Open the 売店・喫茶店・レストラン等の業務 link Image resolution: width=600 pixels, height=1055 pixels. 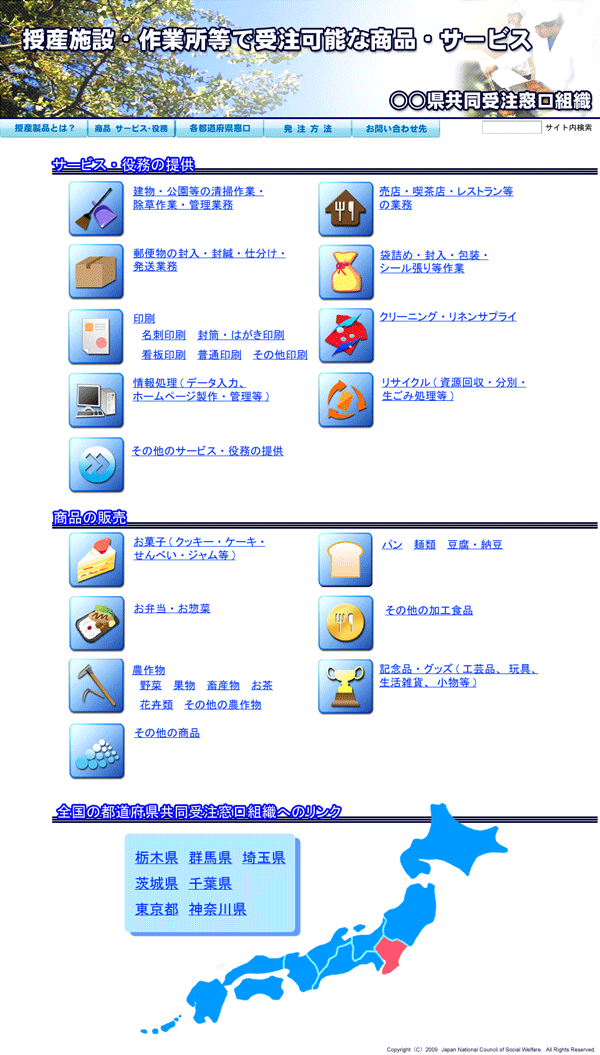coord(446,191)
